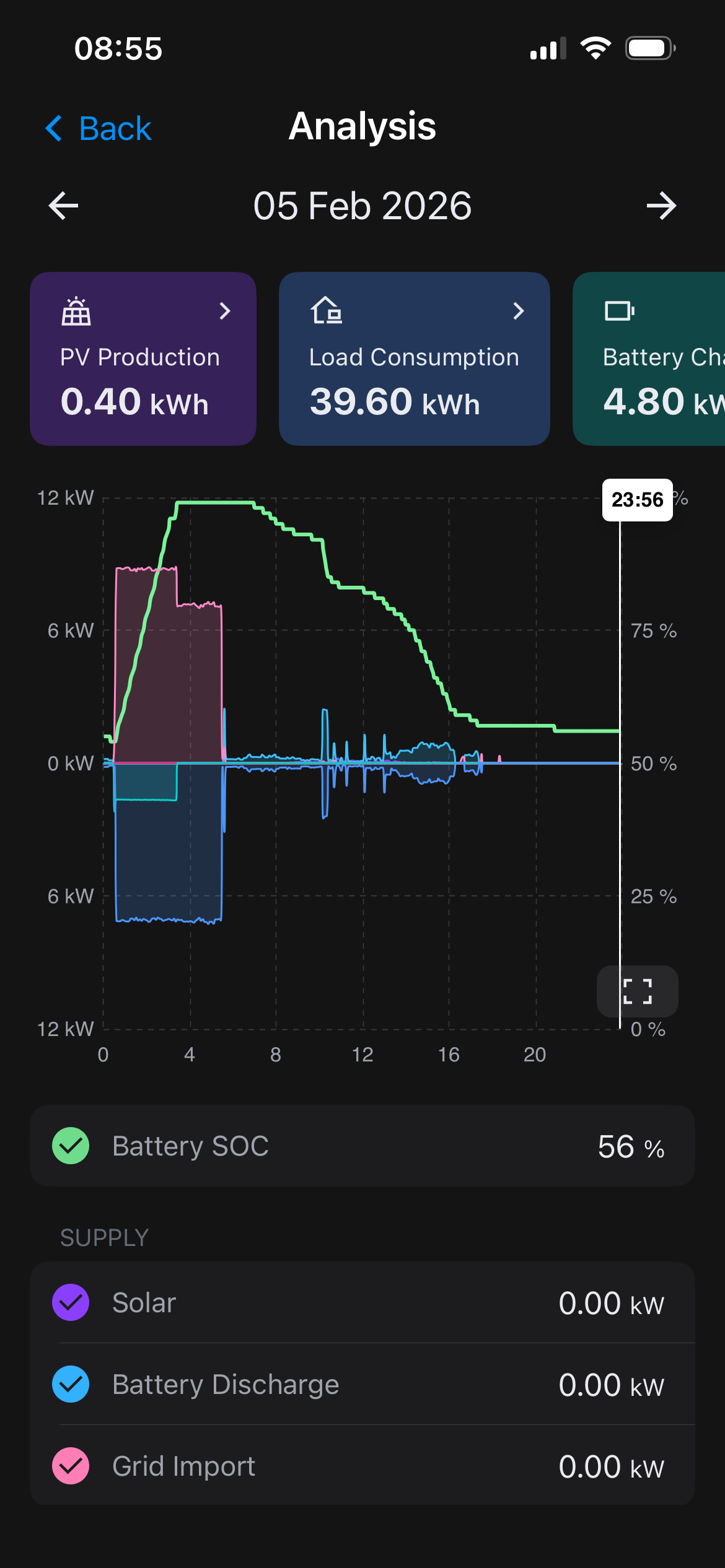Advance to the next day's analysis
The width and height of the screenshot is (725, 1568).
point(661,206)
